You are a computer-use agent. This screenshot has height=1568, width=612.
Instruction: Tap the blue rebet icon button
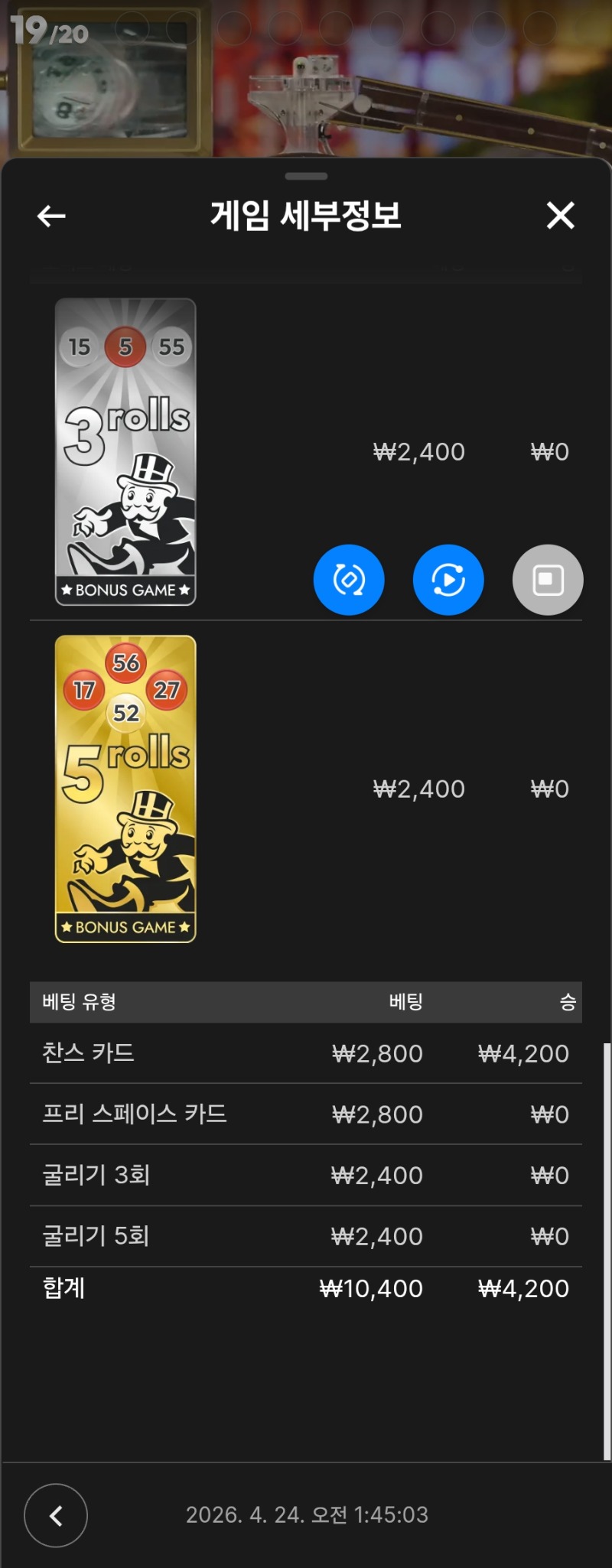point(349,580)
